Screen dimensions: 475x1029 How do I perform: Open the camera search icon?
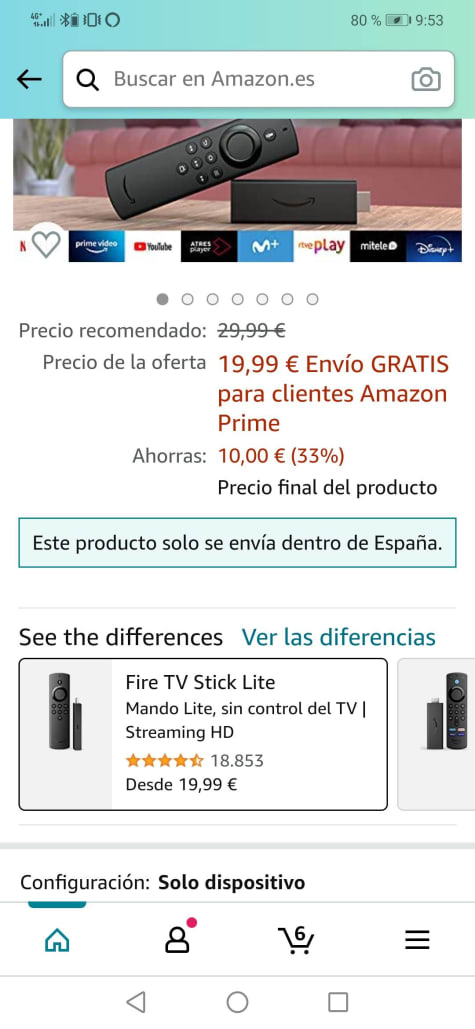click(426, 79)
